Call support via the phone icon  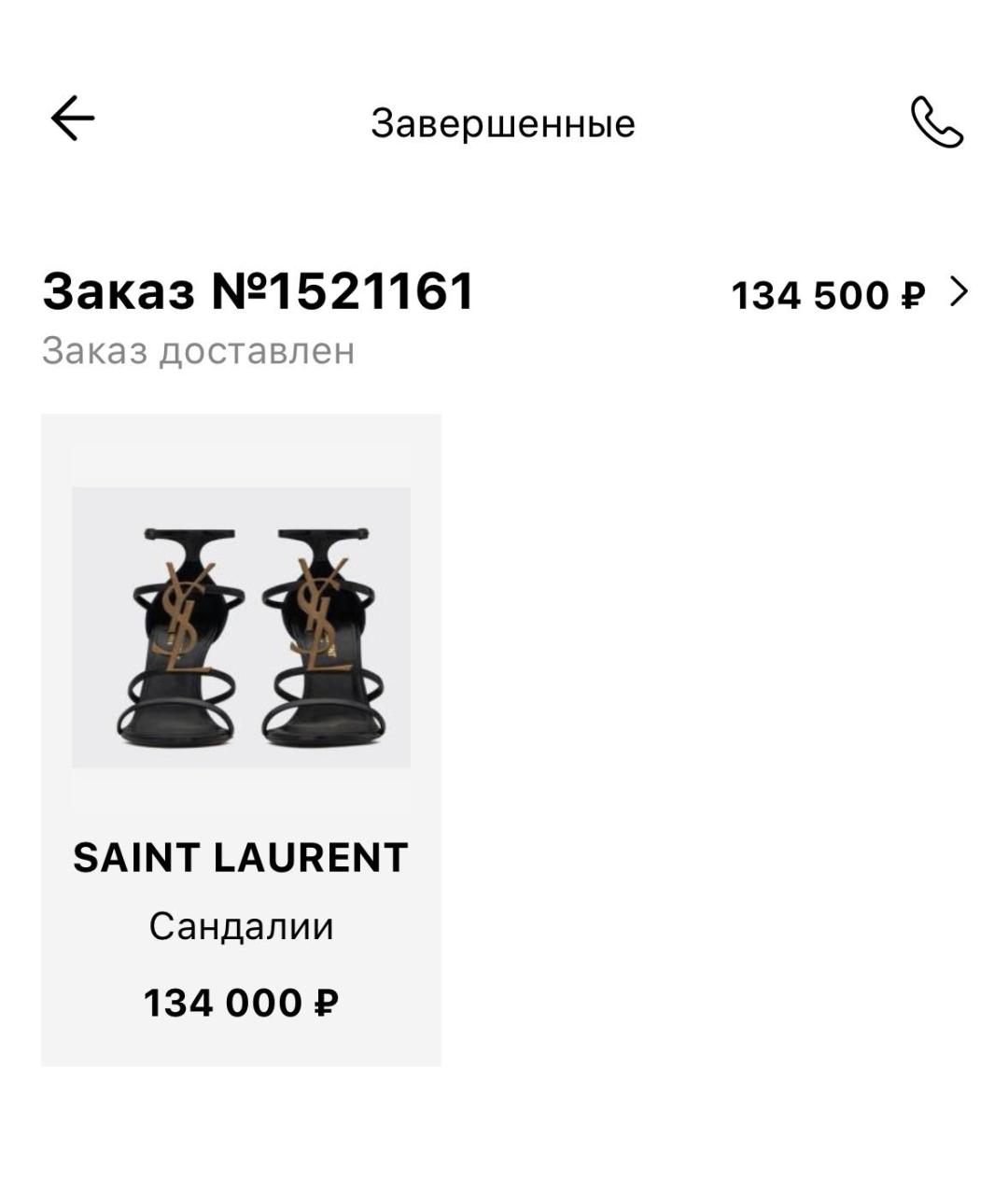click(x=936, y=122)
